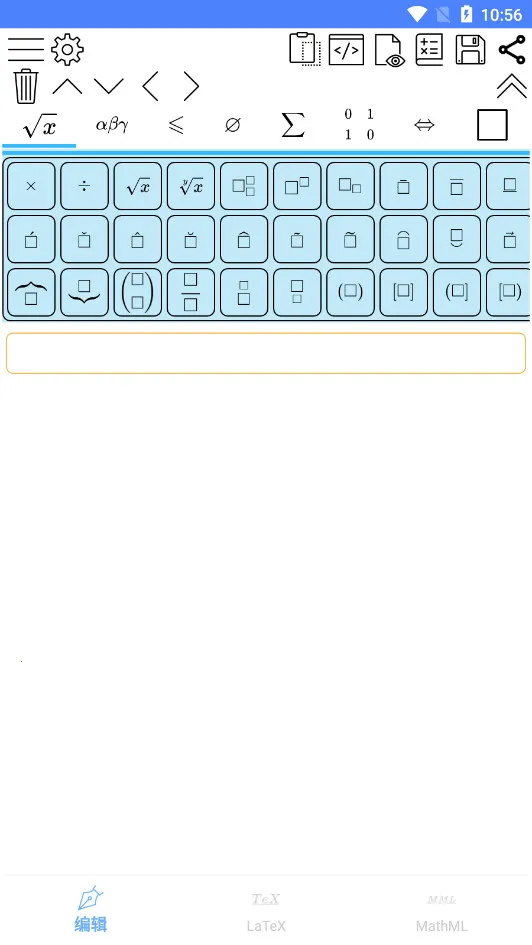Switch to the summation symbols tab
The image size is (532, 945).
pos(293,125)
